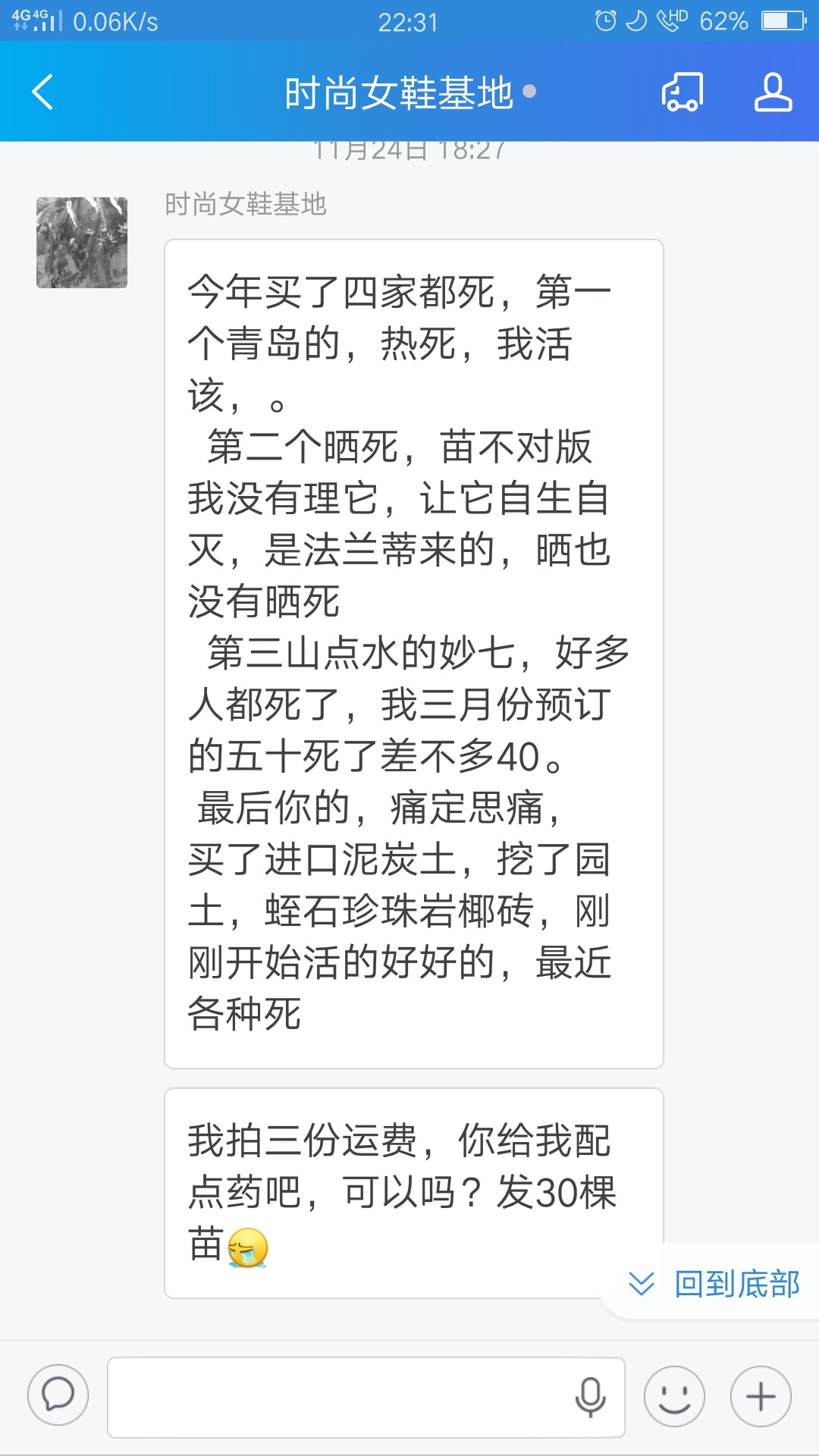The height and width of the screenshot is (1456, 819).
Task: Go back from the chat
Action: (43, 93)
